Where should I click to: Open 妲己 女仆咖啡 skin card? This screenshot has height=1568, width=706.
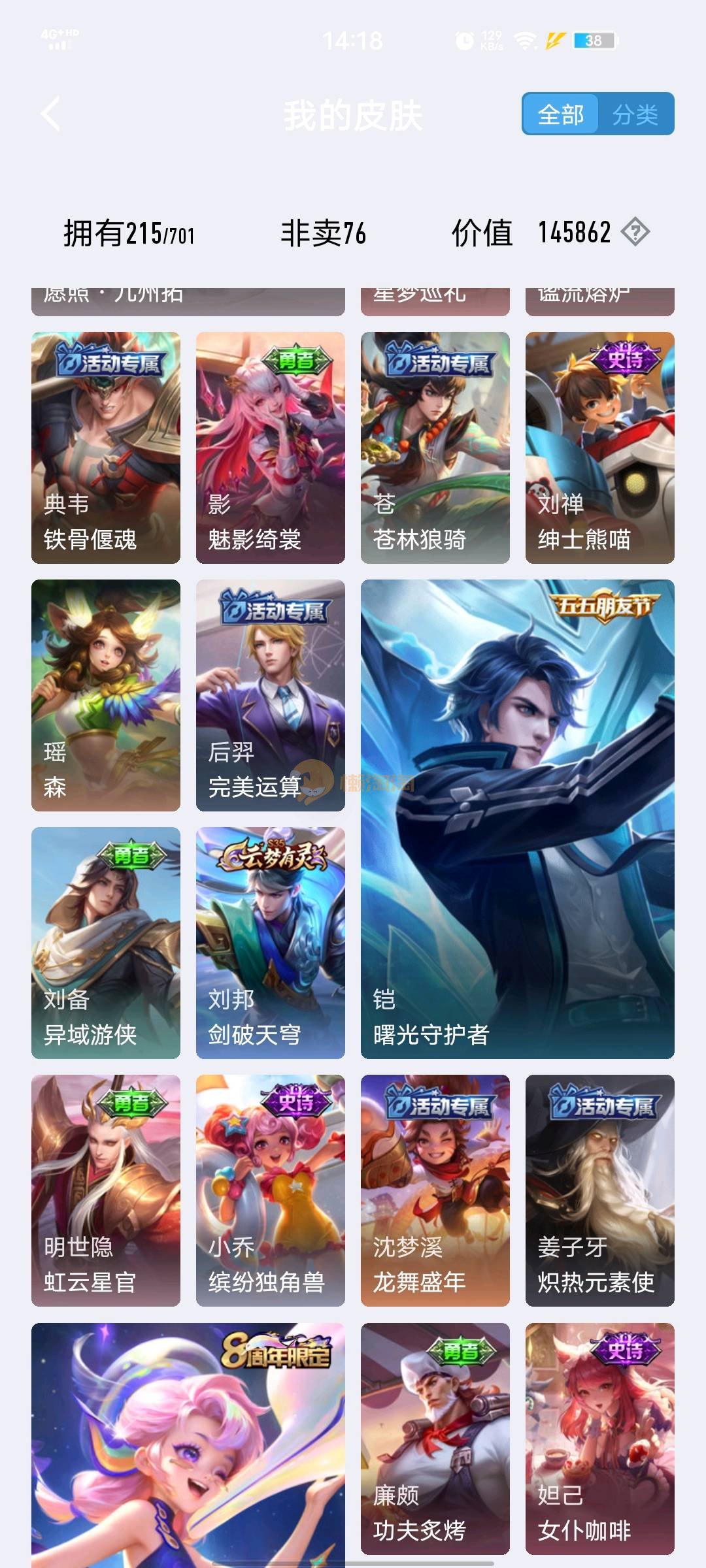point(600,1438)
